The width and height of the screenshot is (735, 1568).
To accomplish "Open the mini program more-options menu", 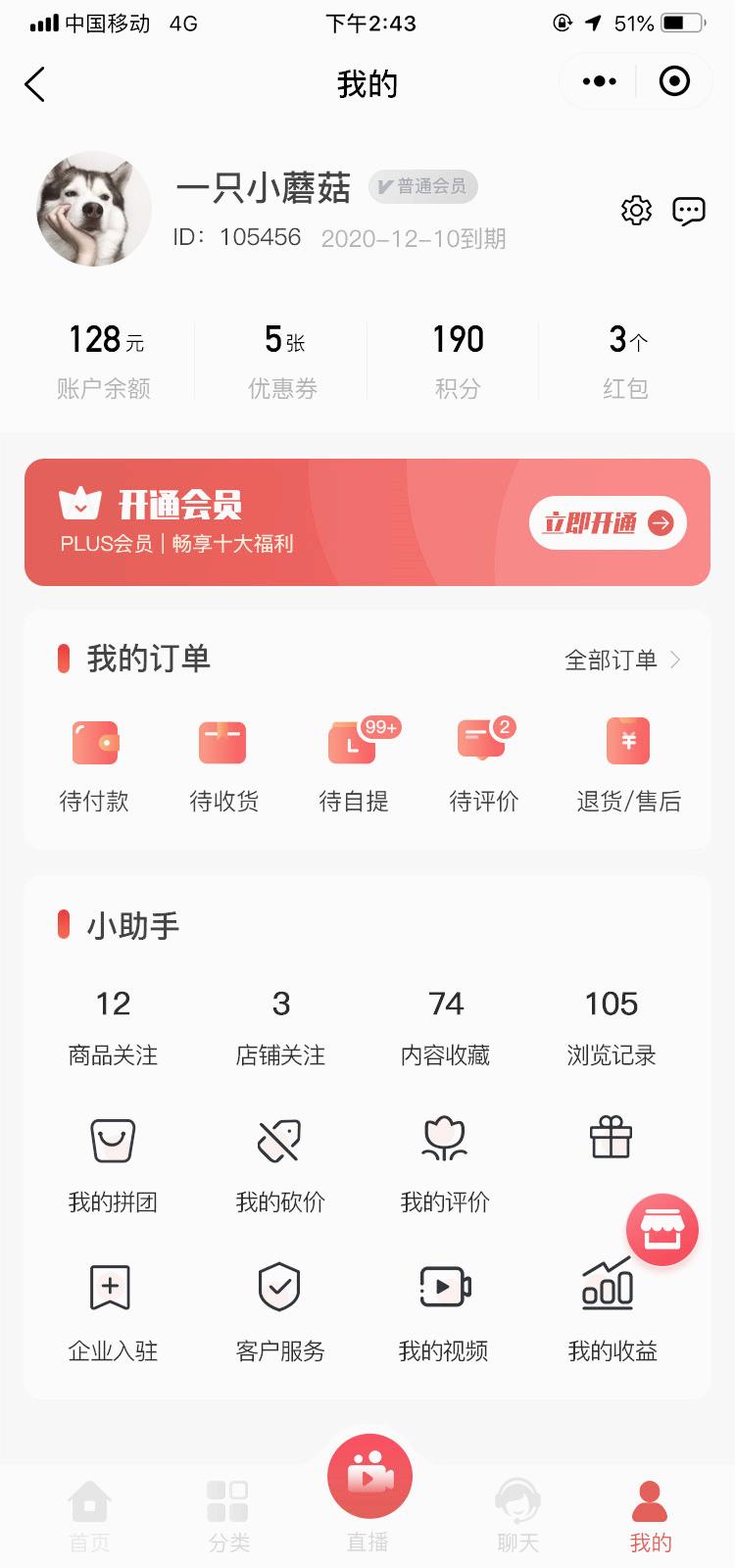I will [599, 81].
